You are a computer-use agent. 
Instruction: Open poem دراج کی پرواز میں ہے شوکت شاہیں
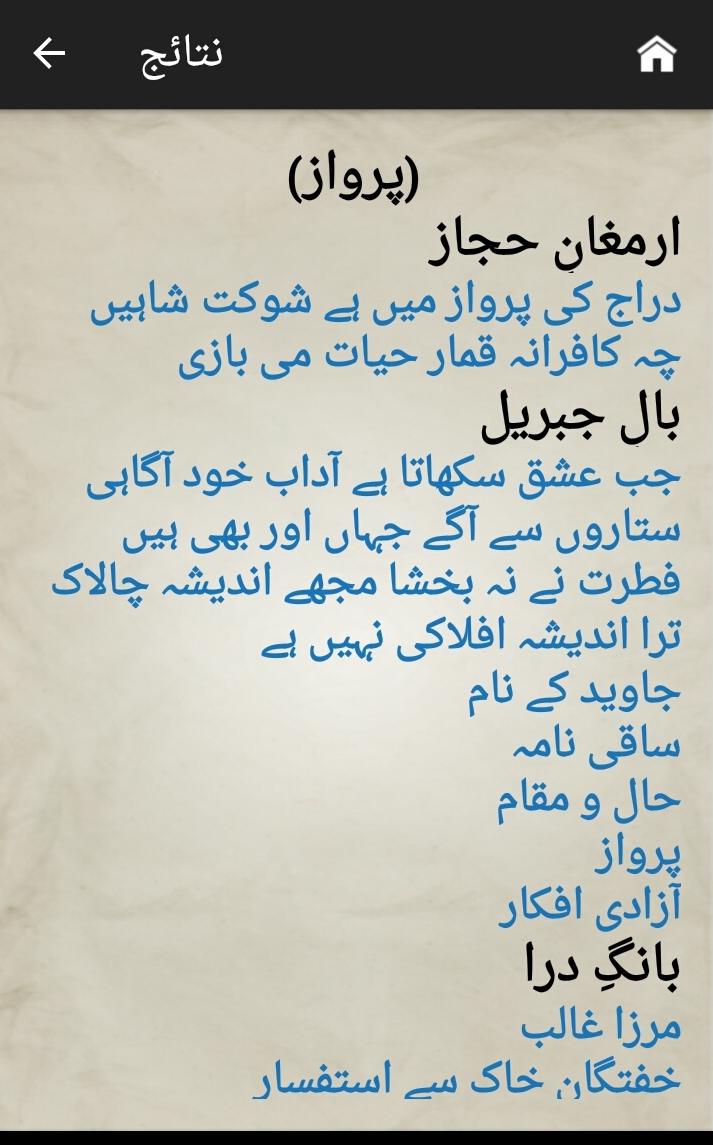pos(386,303)
